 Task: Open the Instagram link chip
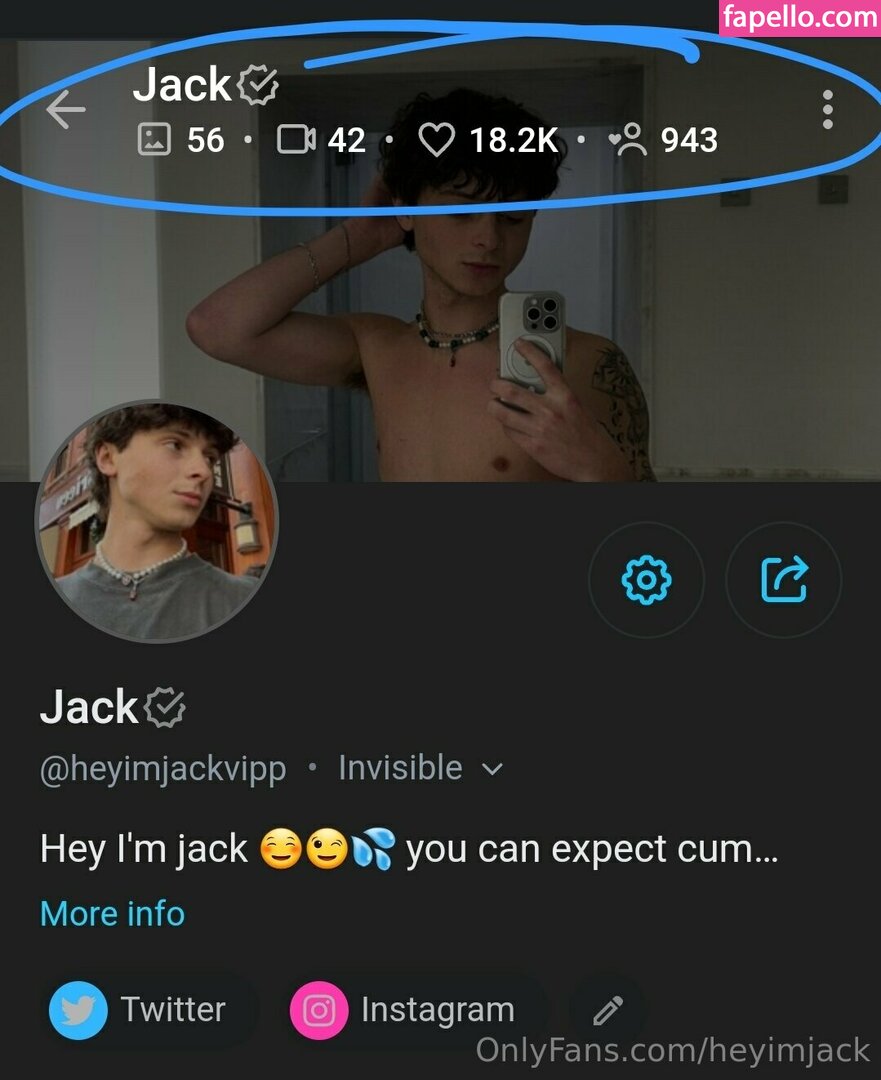[405, 1010]
